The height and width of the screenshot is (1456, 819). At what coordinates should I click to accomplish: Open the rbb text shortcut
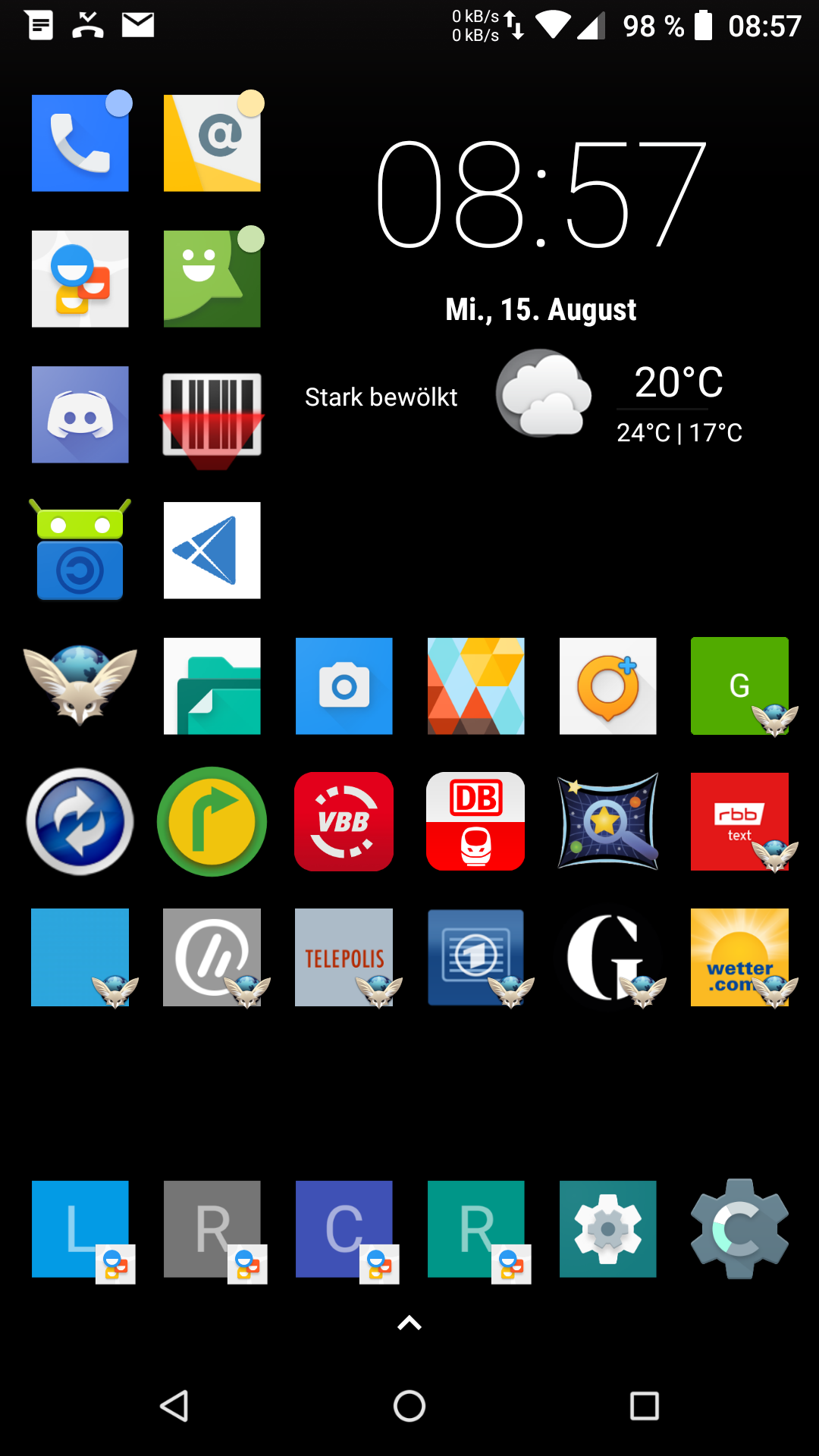739,821
